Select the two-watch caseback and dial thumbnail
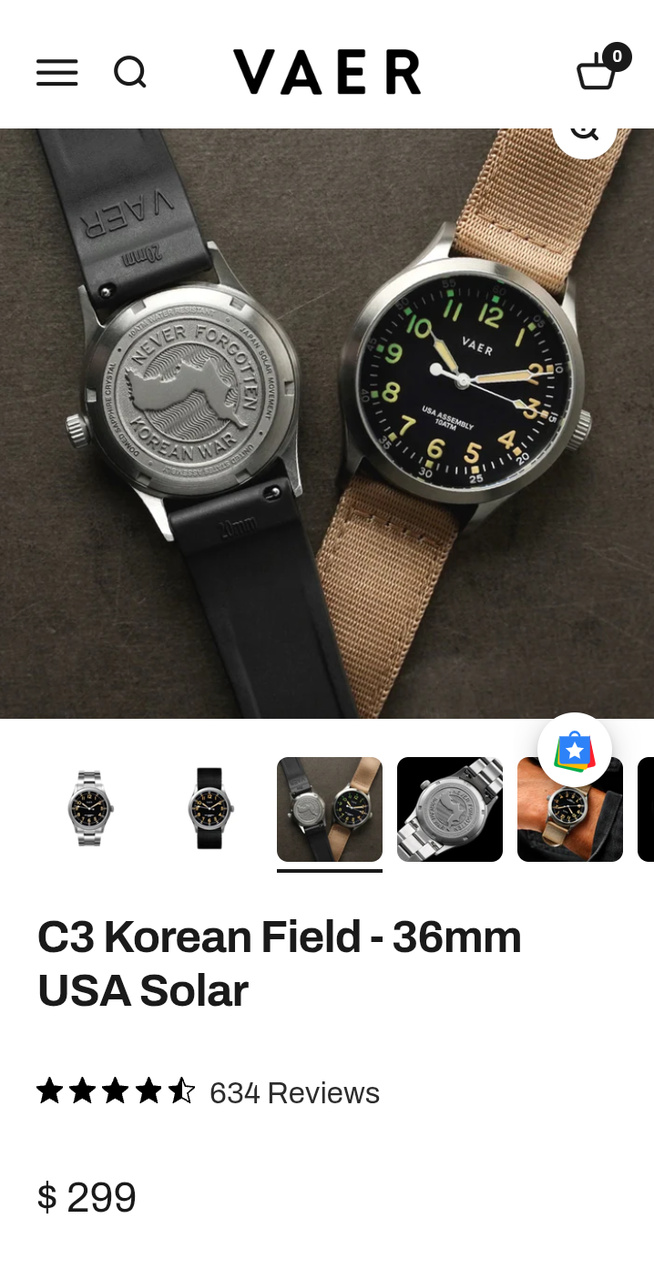This screenshot has height=1280, width=654. 330,809
